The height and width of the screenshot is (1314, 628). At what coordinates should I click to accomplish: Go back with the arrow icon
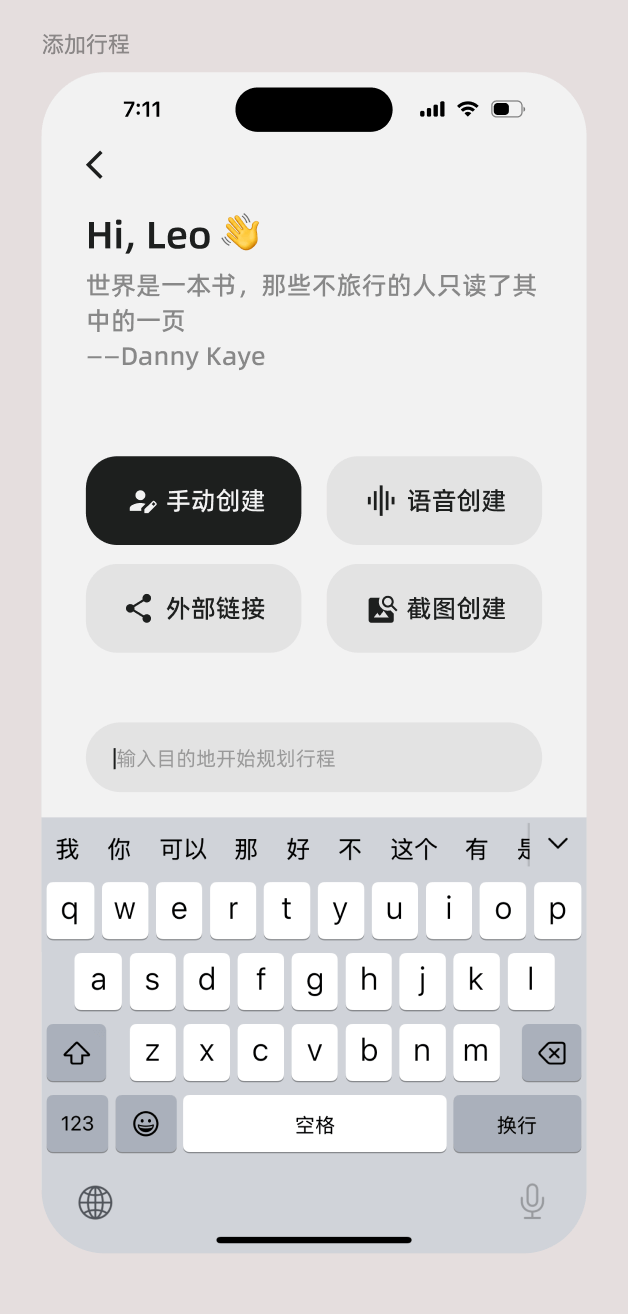[95, 165]
